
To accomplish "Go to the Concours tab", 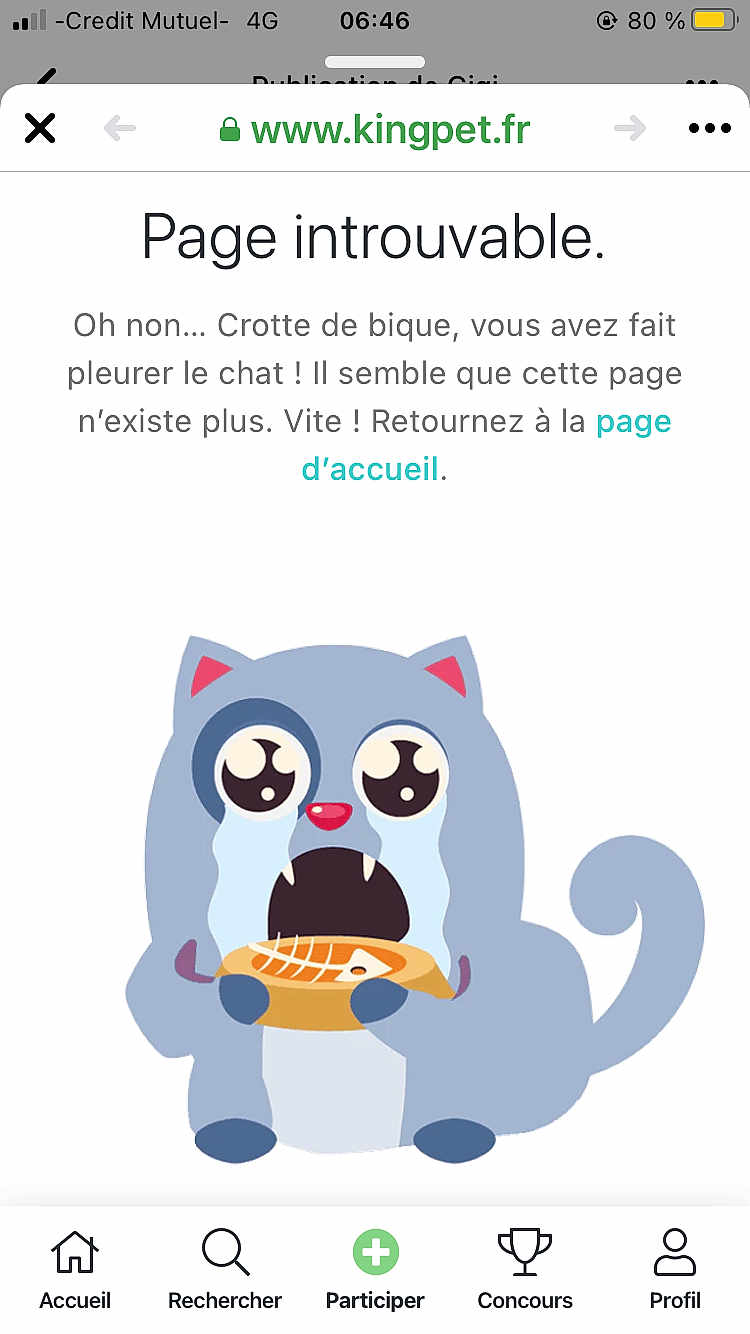I will pyautogui.click(x=525, y=1269).
